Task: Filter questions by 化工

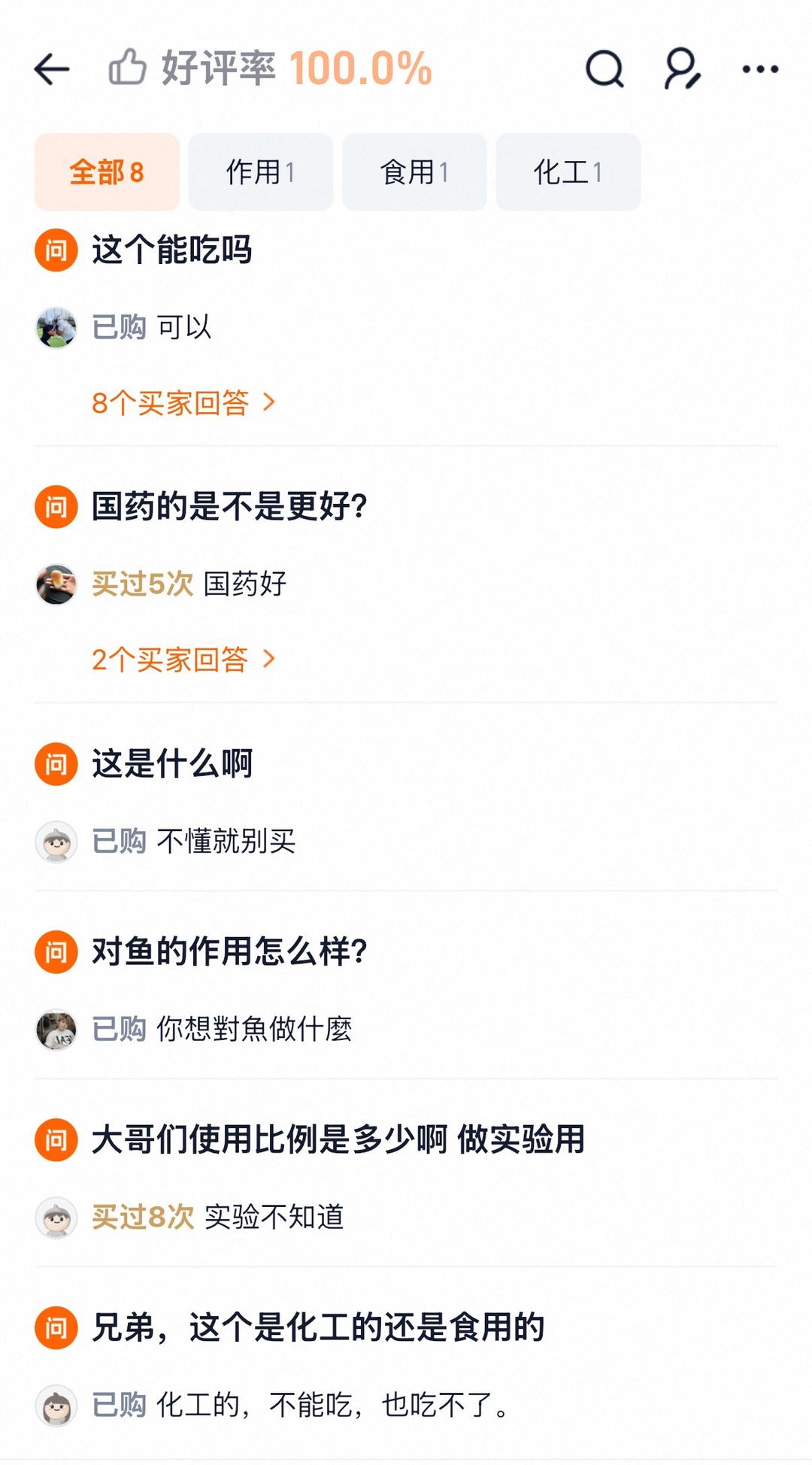Action: pyautogui.click(x=568, y=172)
